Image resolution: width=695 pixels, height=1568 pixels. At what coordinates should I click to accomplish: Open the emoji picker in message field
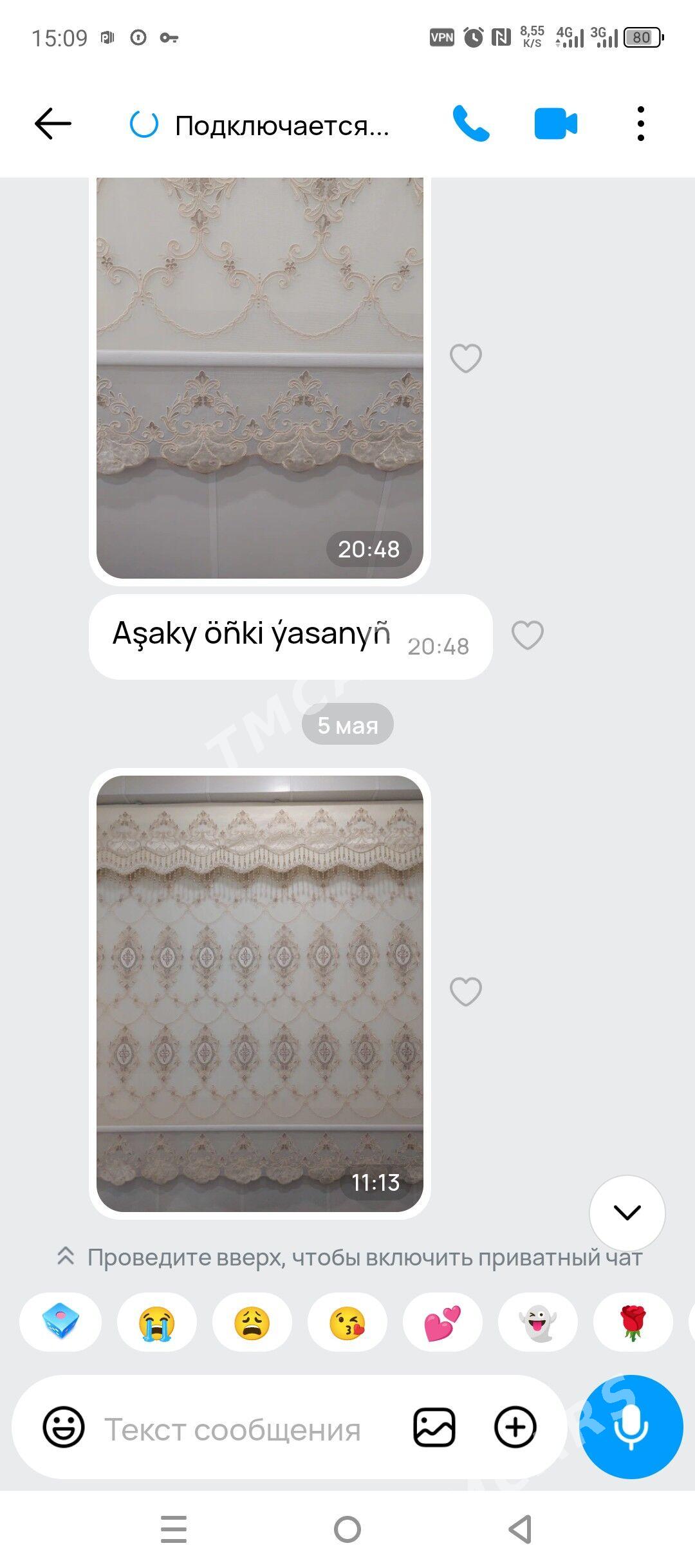tap(63, 1427)
